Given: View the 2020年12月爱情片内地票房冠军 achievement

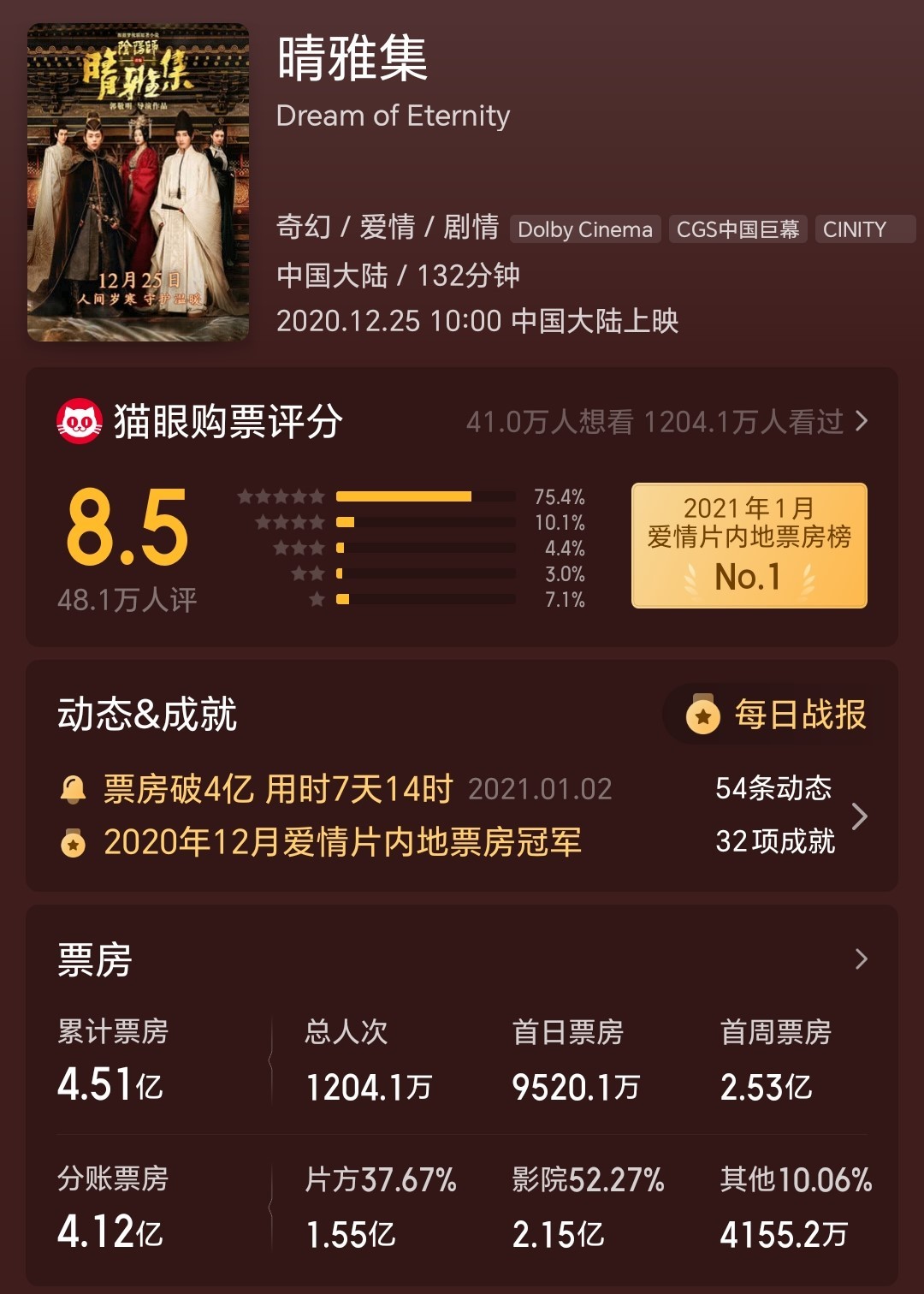Looking at the screenshot, I should point(342,842).
